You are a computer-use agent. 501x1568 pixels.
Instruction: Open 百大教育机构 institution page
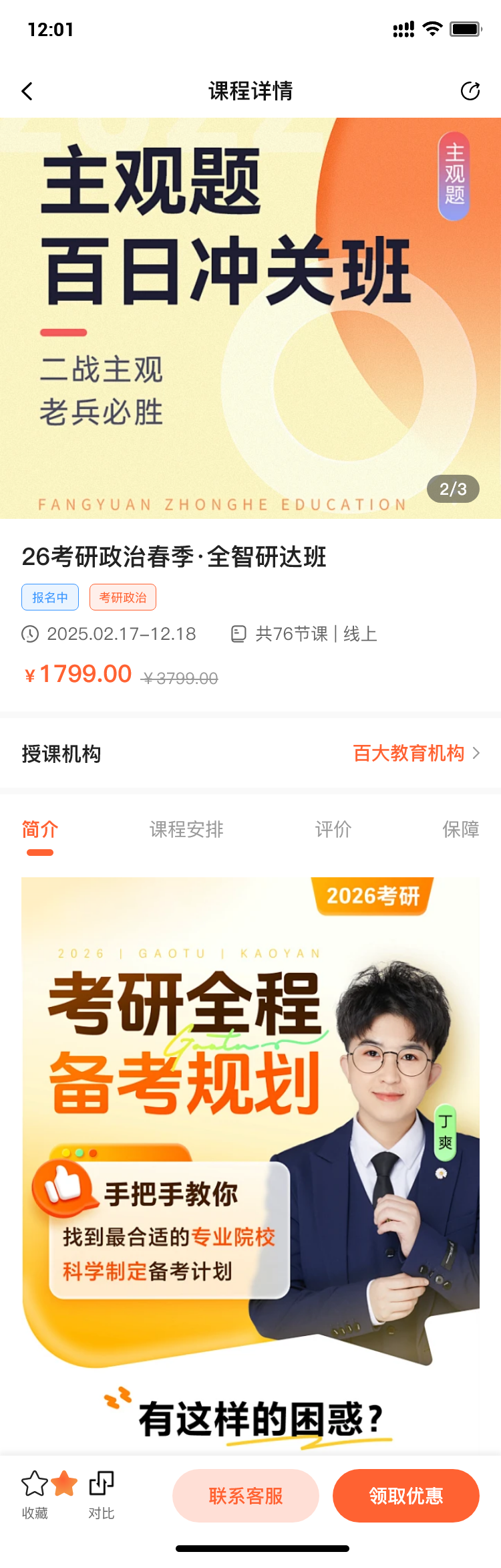click(x=416, y=754)
